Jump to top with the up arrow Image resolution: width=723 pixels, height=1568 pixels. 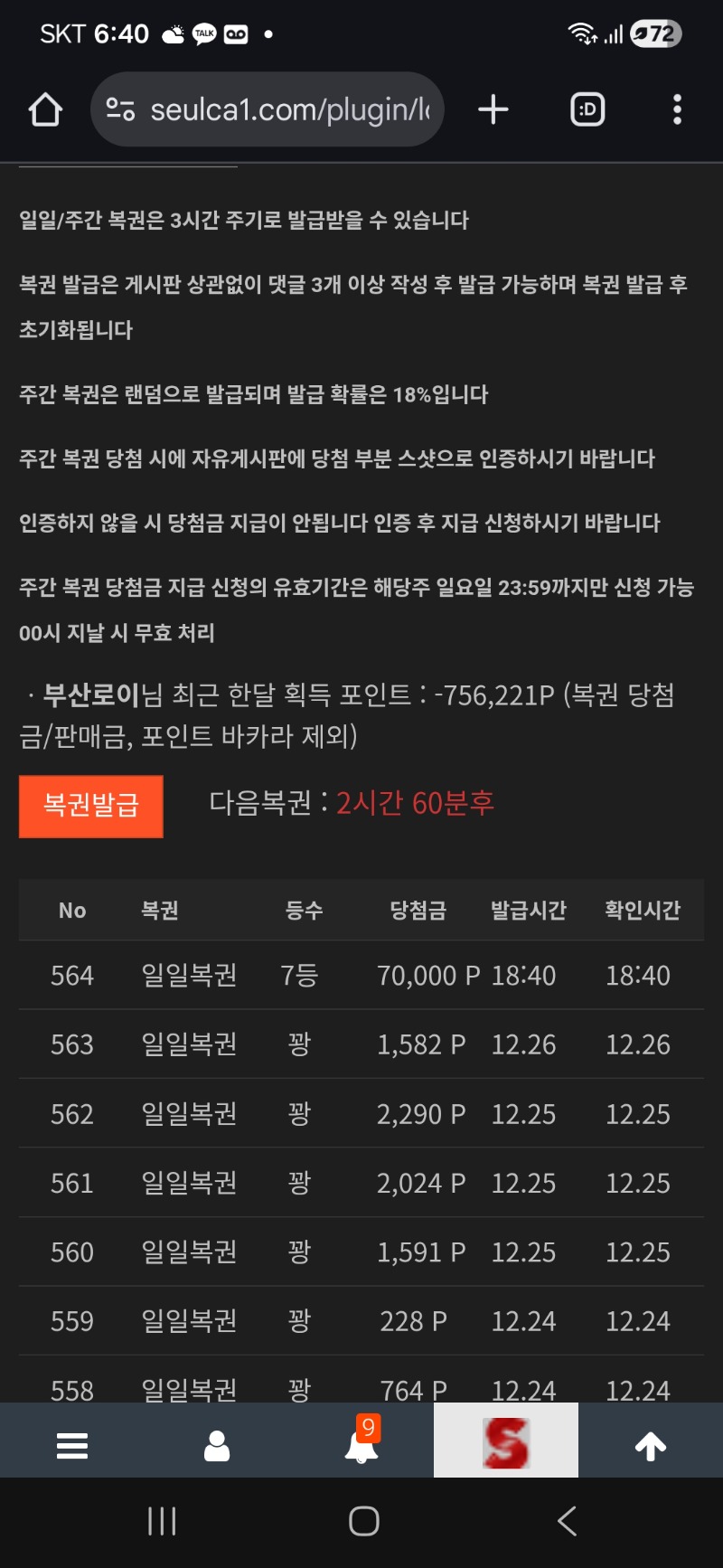651,1445
